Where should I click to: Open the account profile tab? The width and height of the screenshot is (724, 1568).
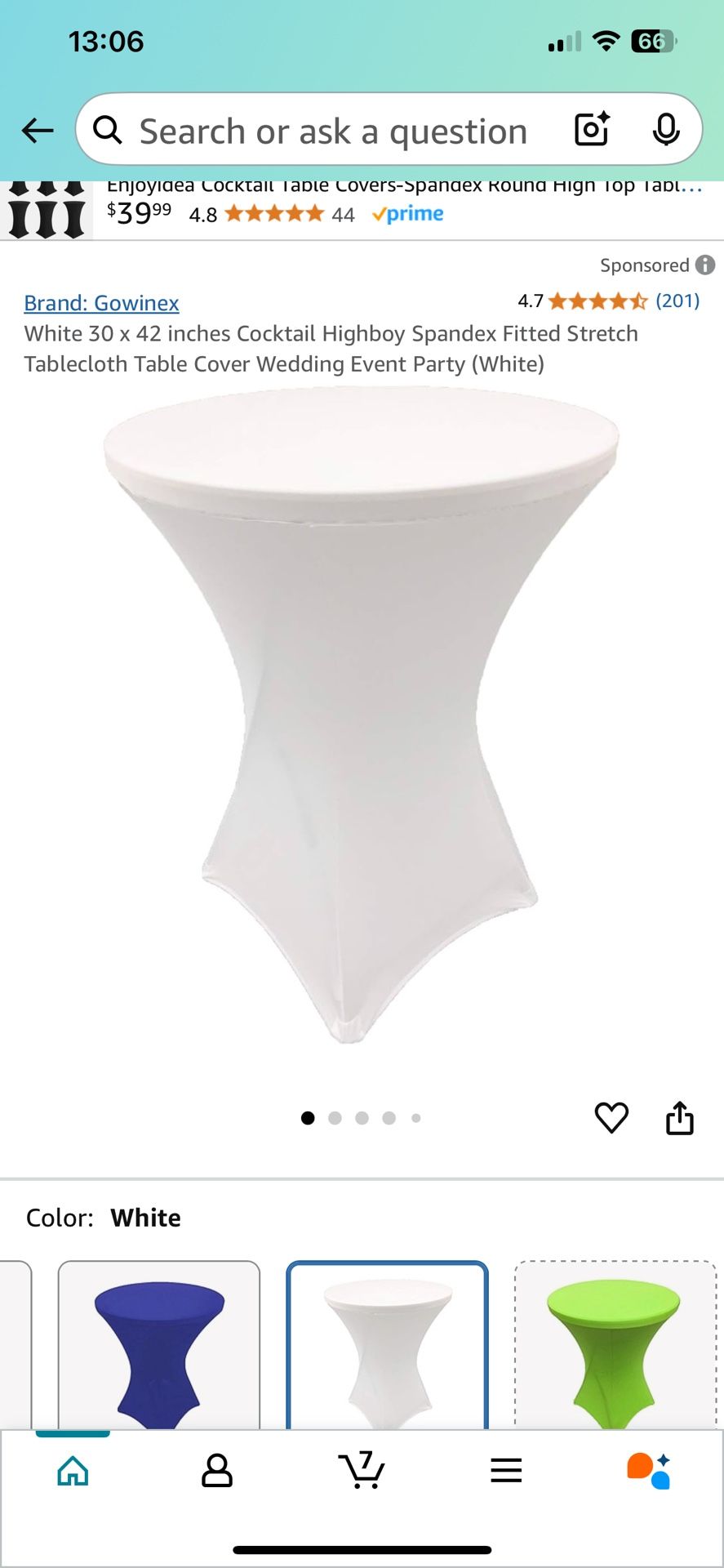[x=217, y=1471]
